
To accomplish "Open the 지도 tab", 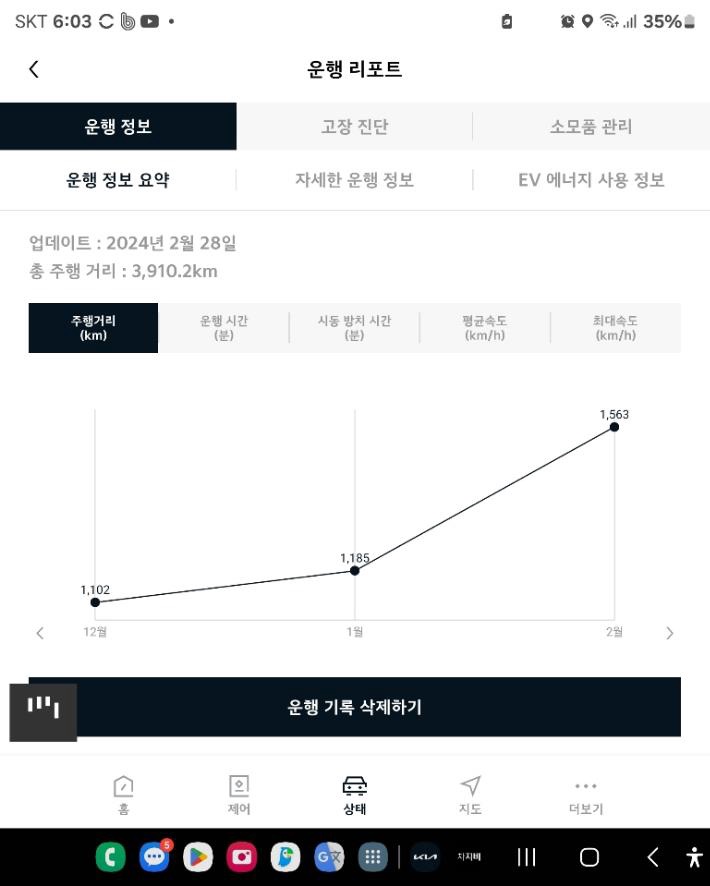I will 470,795.
